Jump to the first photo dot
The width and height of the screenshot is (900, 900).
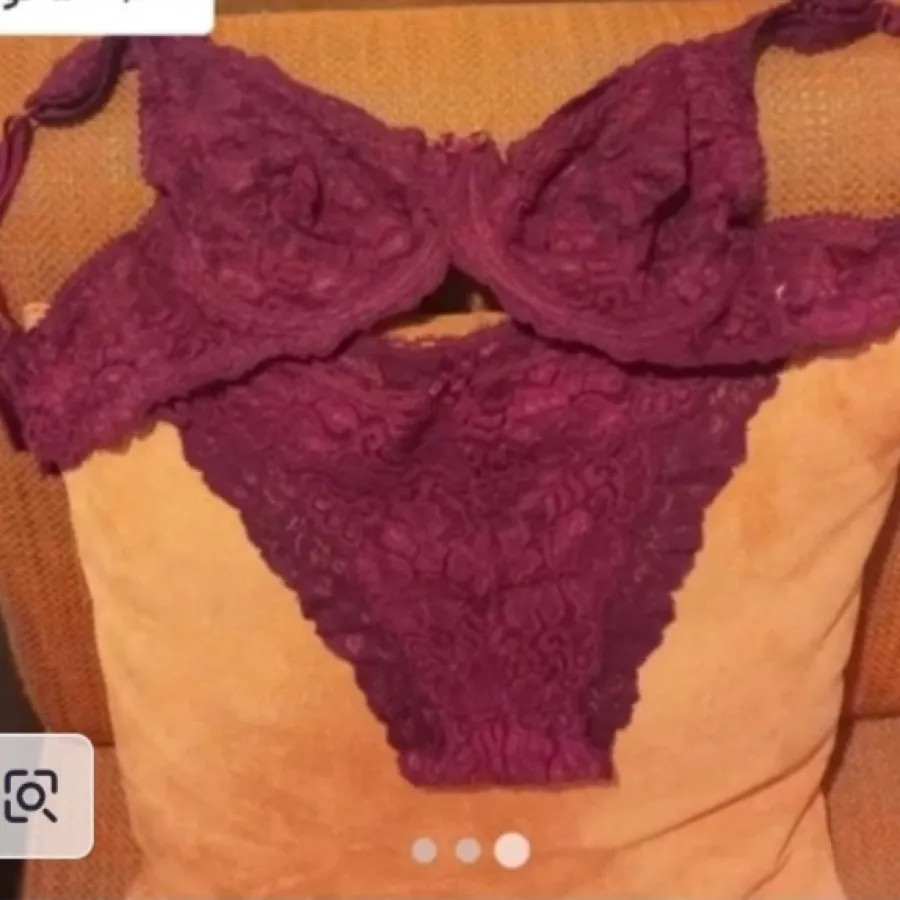coord(424,851)
